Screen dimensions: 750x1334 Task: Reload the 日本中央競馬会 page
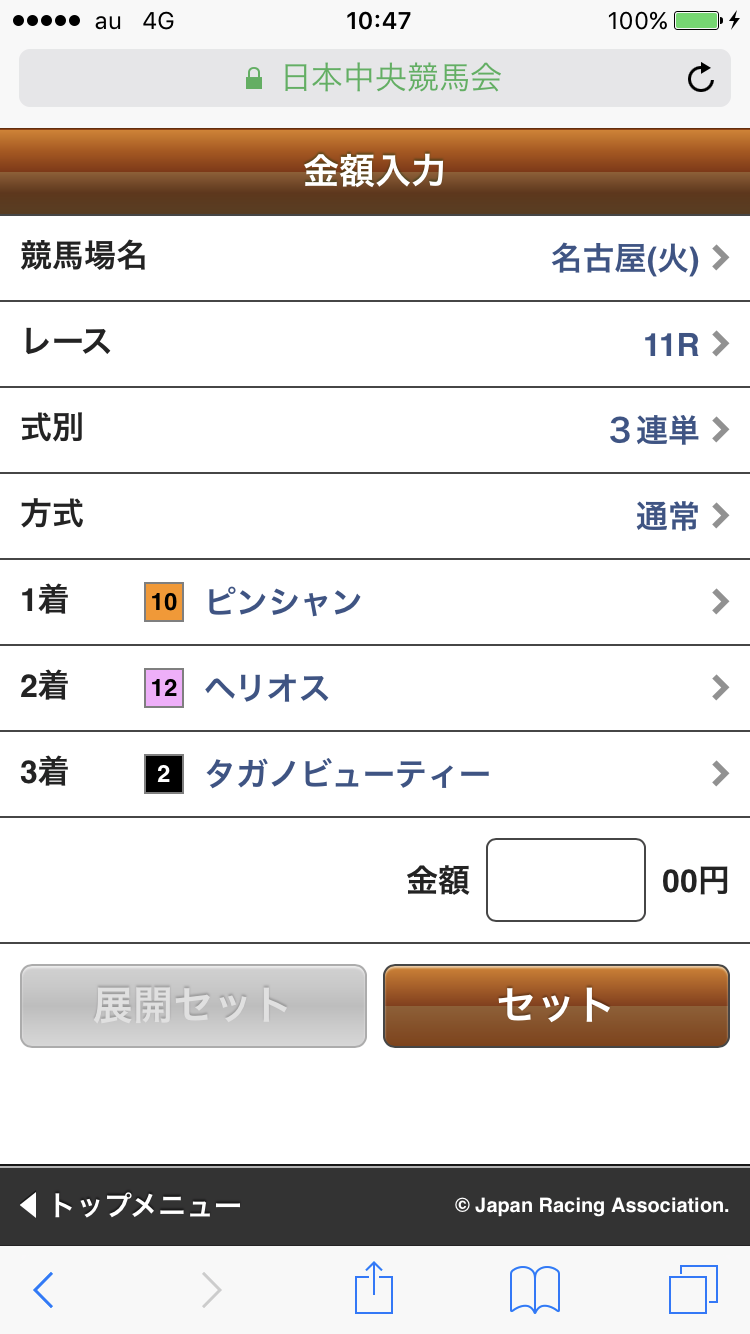coord(701,77)
